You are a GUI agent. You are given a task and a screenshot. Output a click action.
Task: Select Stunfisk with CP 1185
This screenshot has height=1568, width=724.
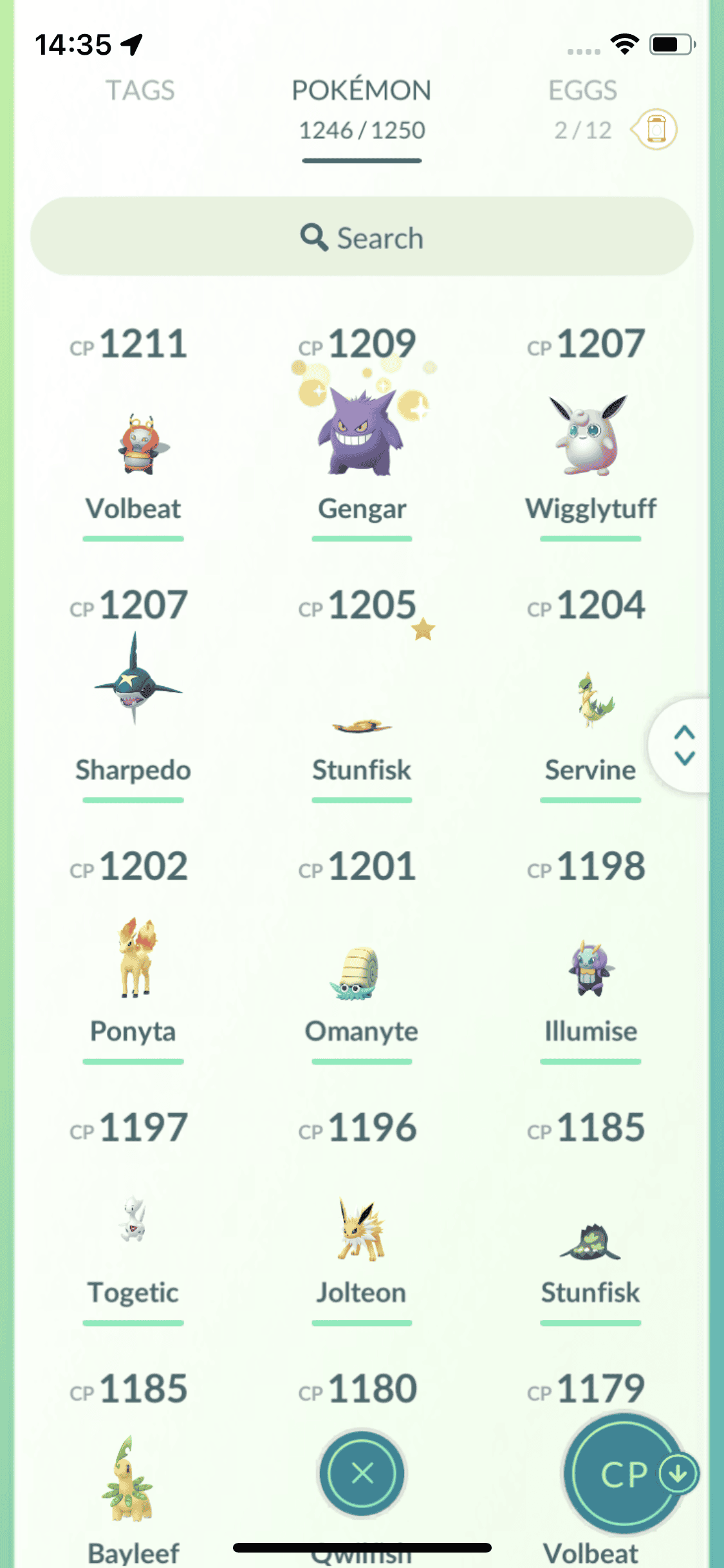590,1242
